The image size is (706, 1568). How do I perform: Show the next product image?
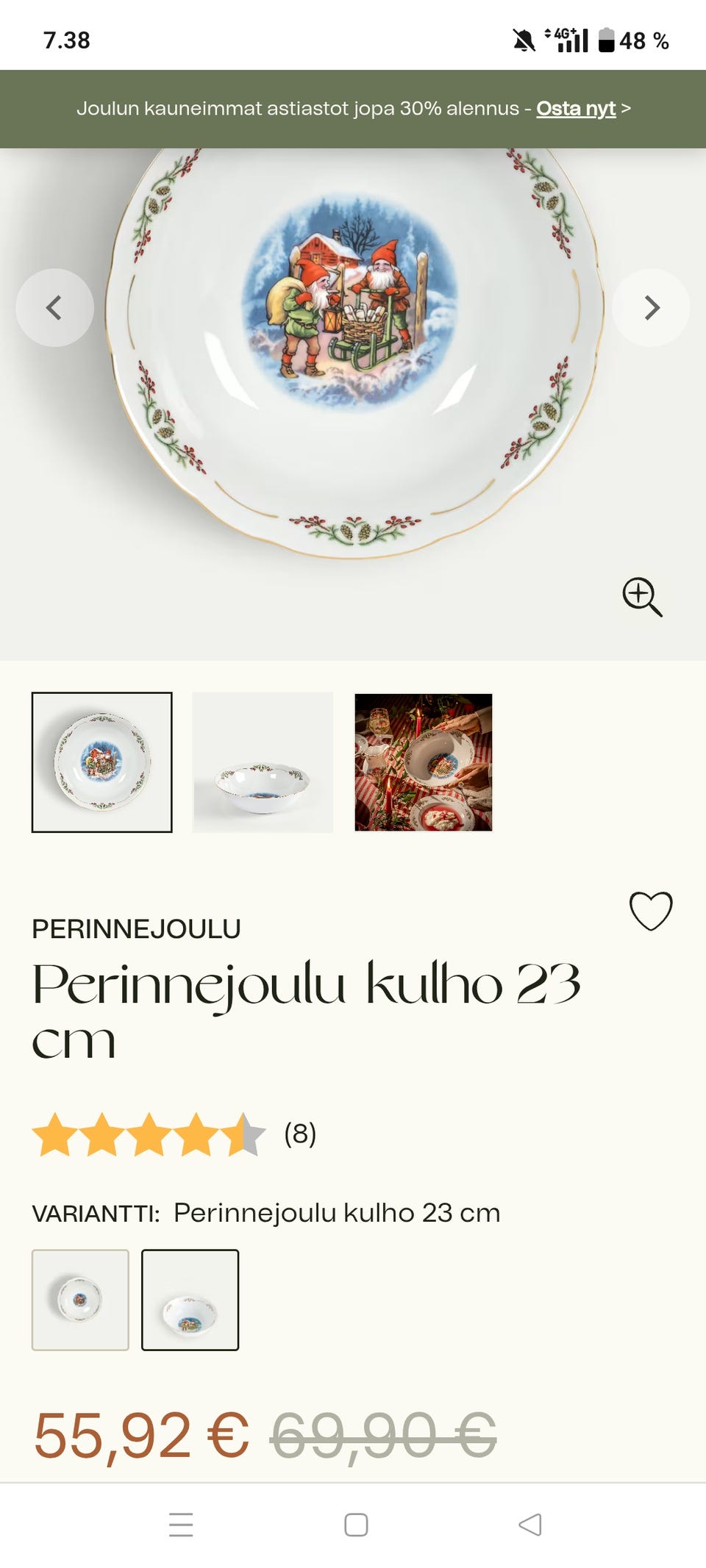pyautogui.click(x=650, y=307)
